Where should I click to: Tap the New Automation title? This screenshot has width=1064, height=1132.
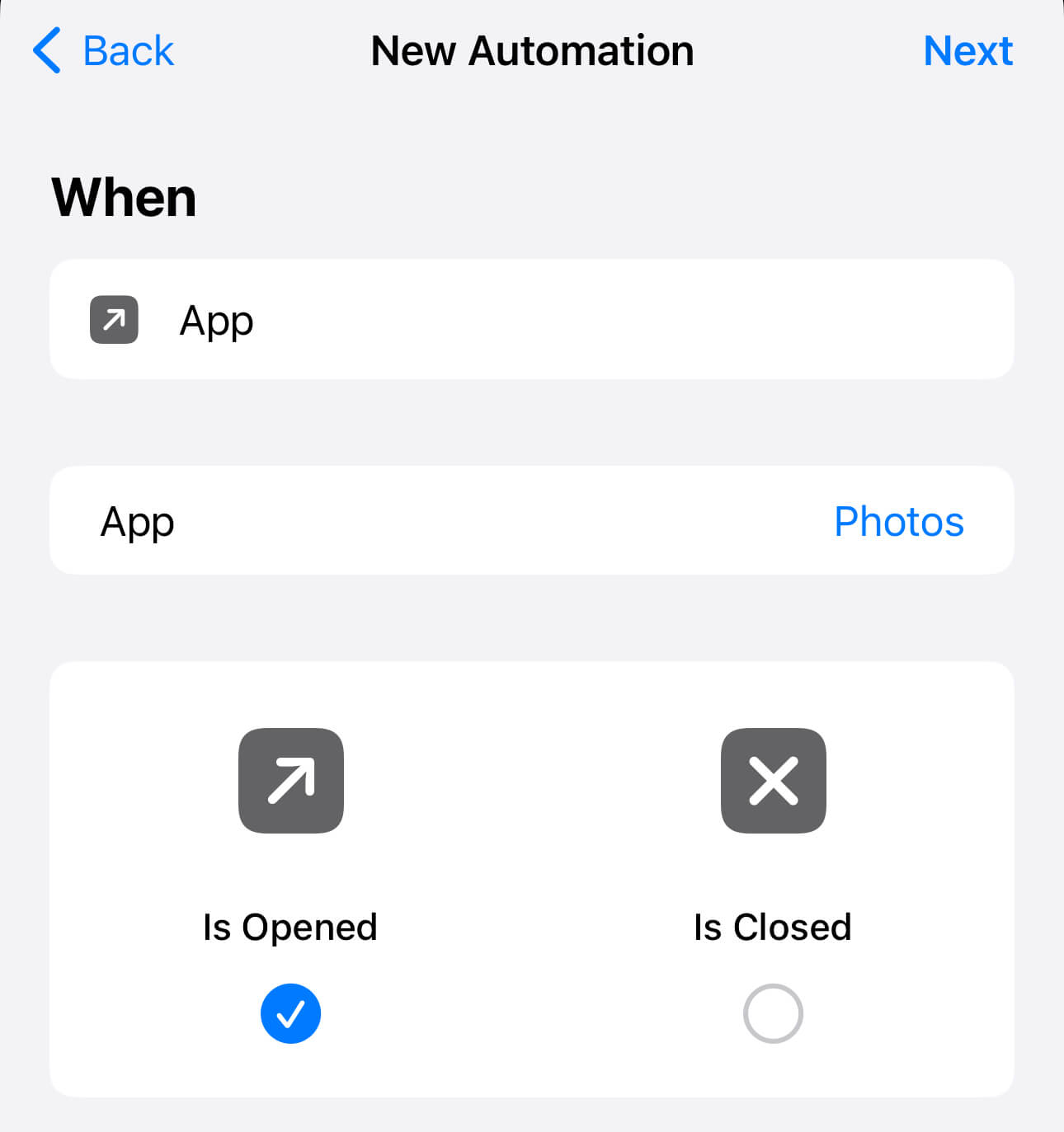[x=532, y=50]
